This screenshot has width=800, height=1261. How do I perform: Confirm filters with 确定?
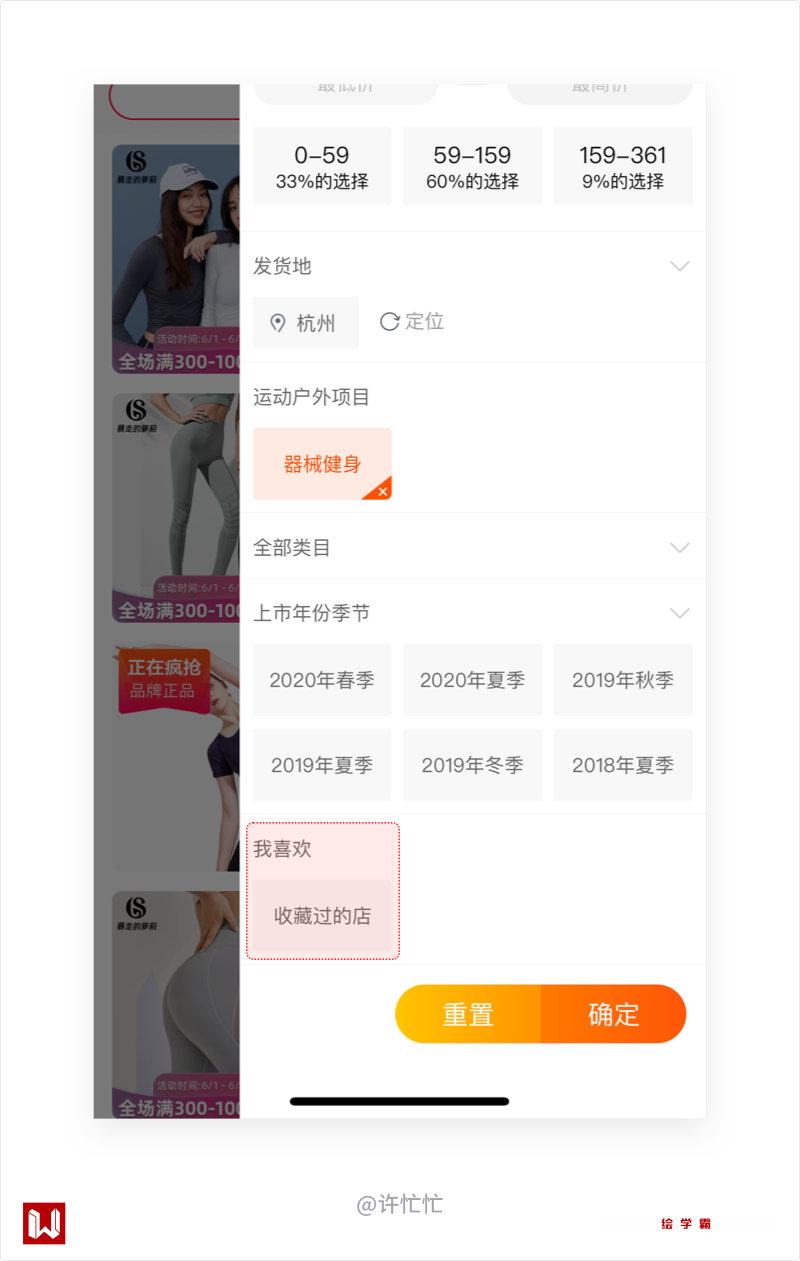pyautogui.click(x=613, y=1014)
